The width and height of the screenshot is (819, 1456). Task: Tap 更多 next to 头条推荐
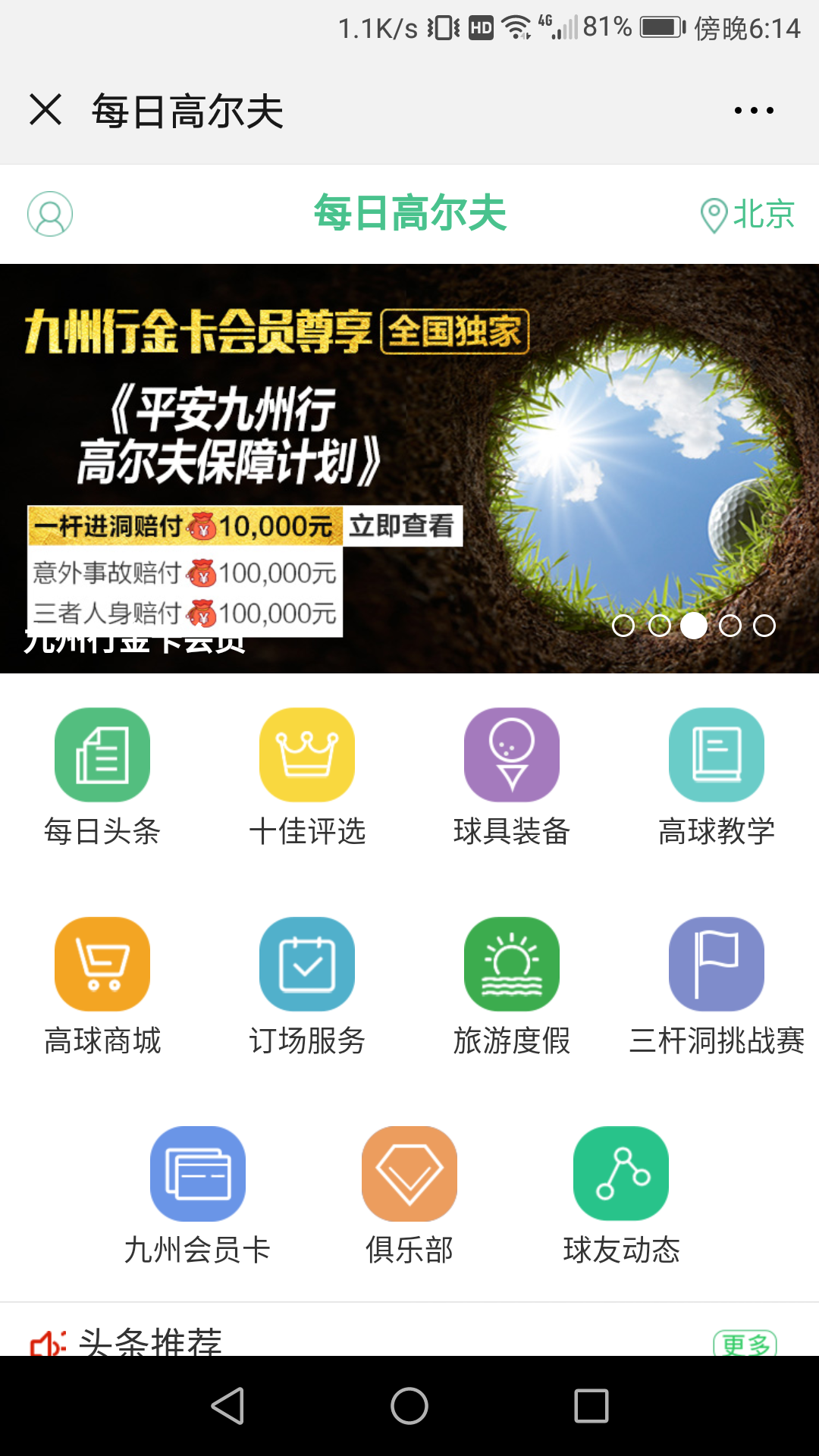[x=745, y=1343]
